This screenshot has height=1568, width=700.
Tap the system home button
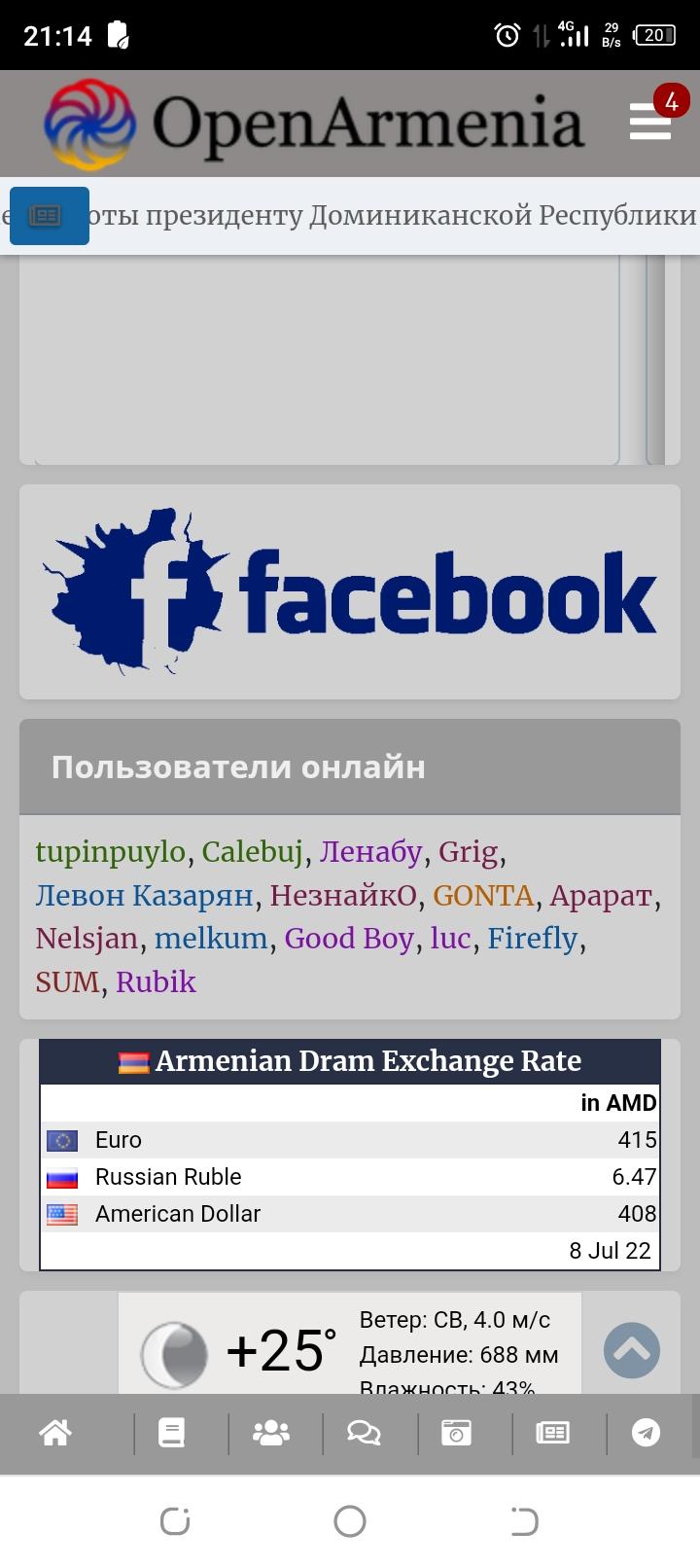(x=349, y=1520)
